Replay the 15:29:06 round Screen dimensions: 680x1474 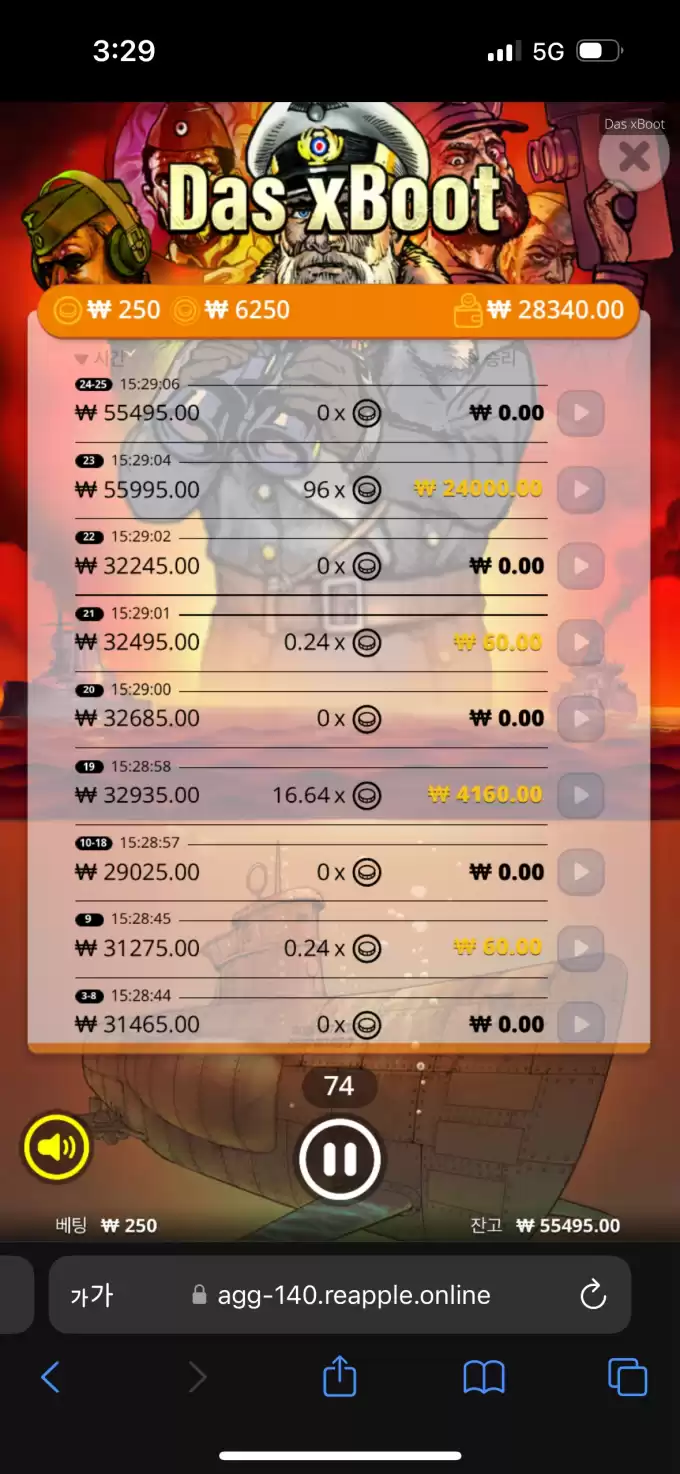[x=580, y=413]
